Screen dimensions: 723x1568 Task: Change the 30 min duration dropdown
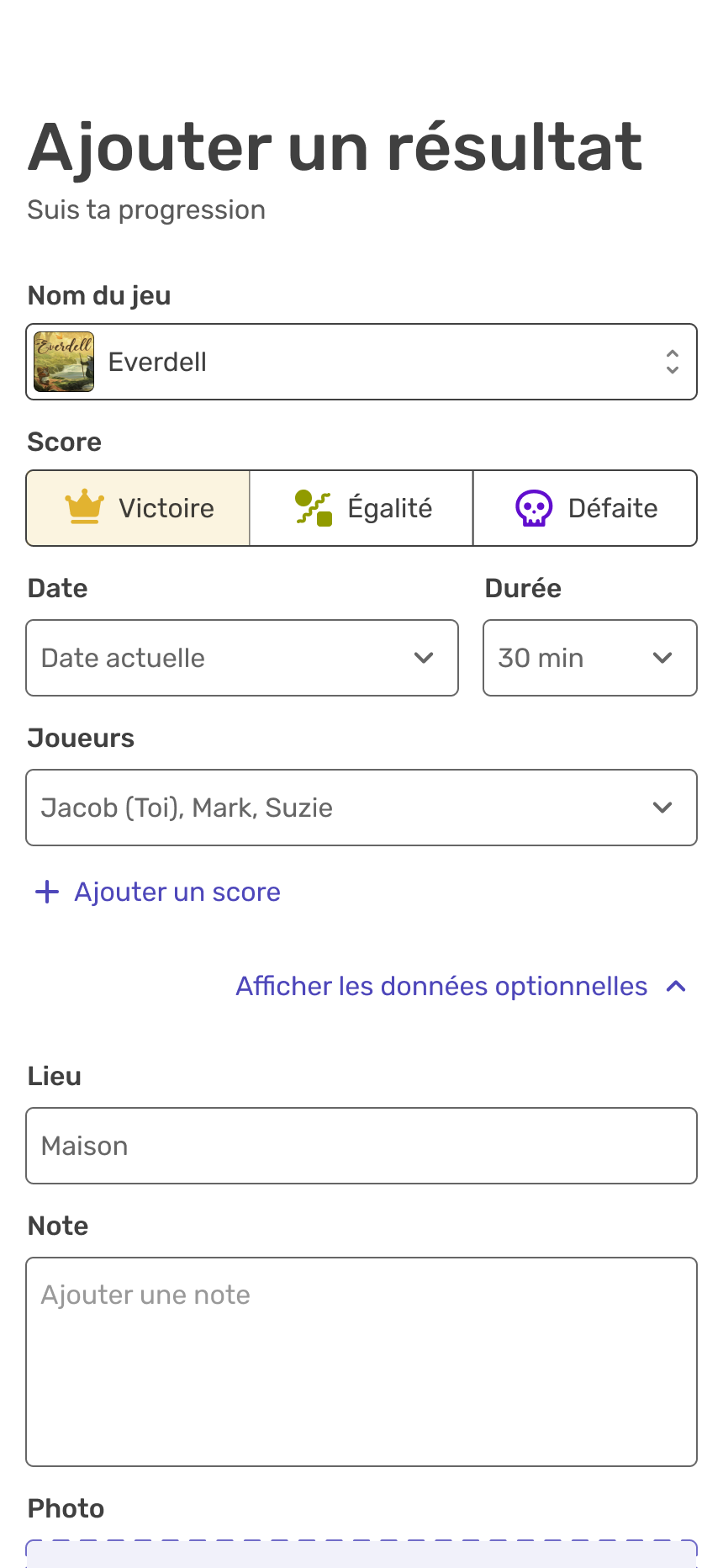point(590,658)
